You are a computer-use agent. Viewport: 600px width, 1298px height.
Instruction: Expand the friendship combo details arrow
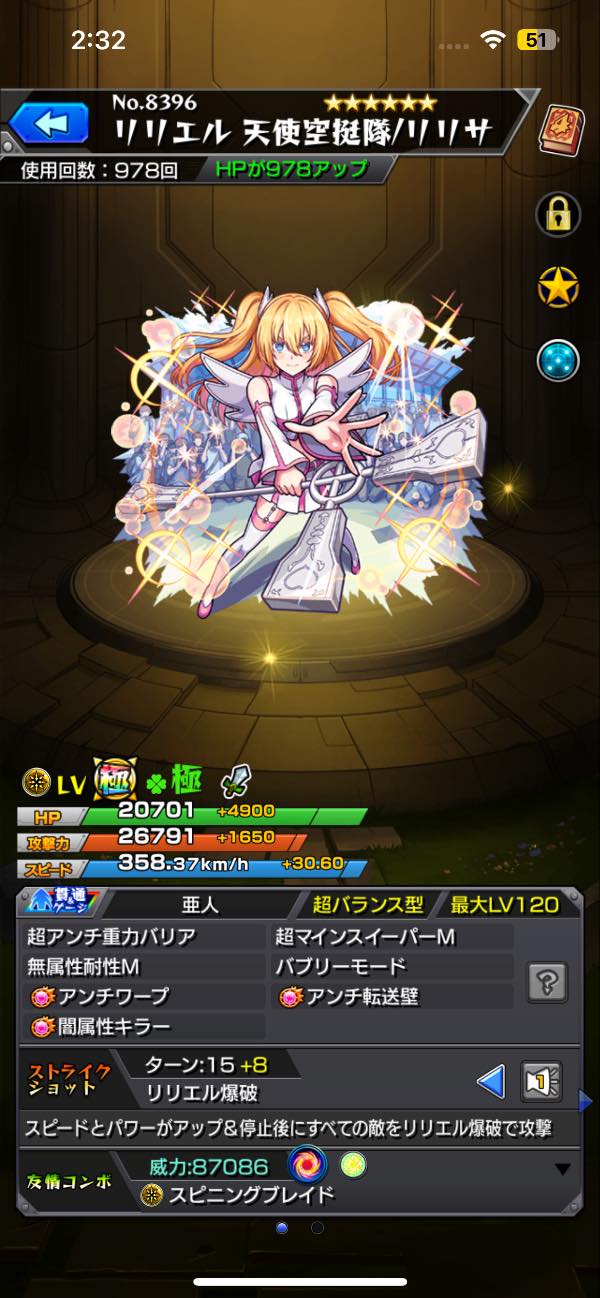563,1168
